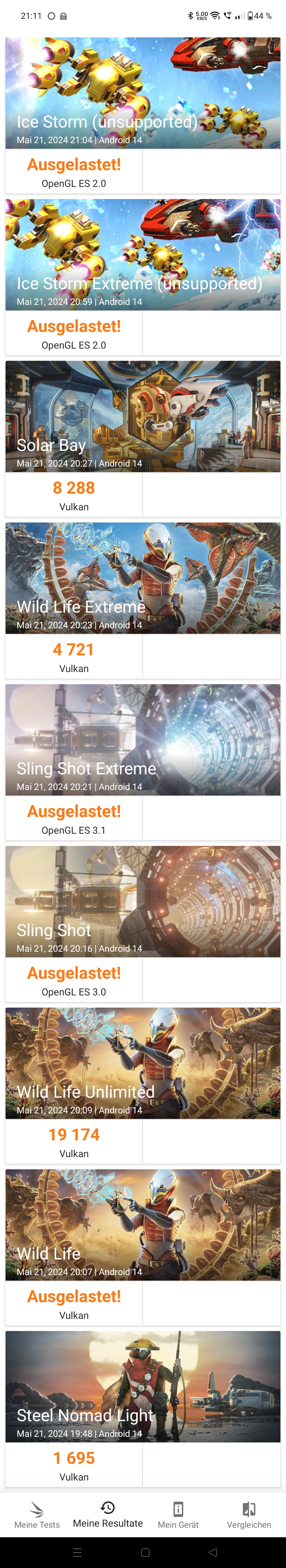286x1568 pixels.
Task: Open the Wild Life Extreme result card
Action: point(142,600)
